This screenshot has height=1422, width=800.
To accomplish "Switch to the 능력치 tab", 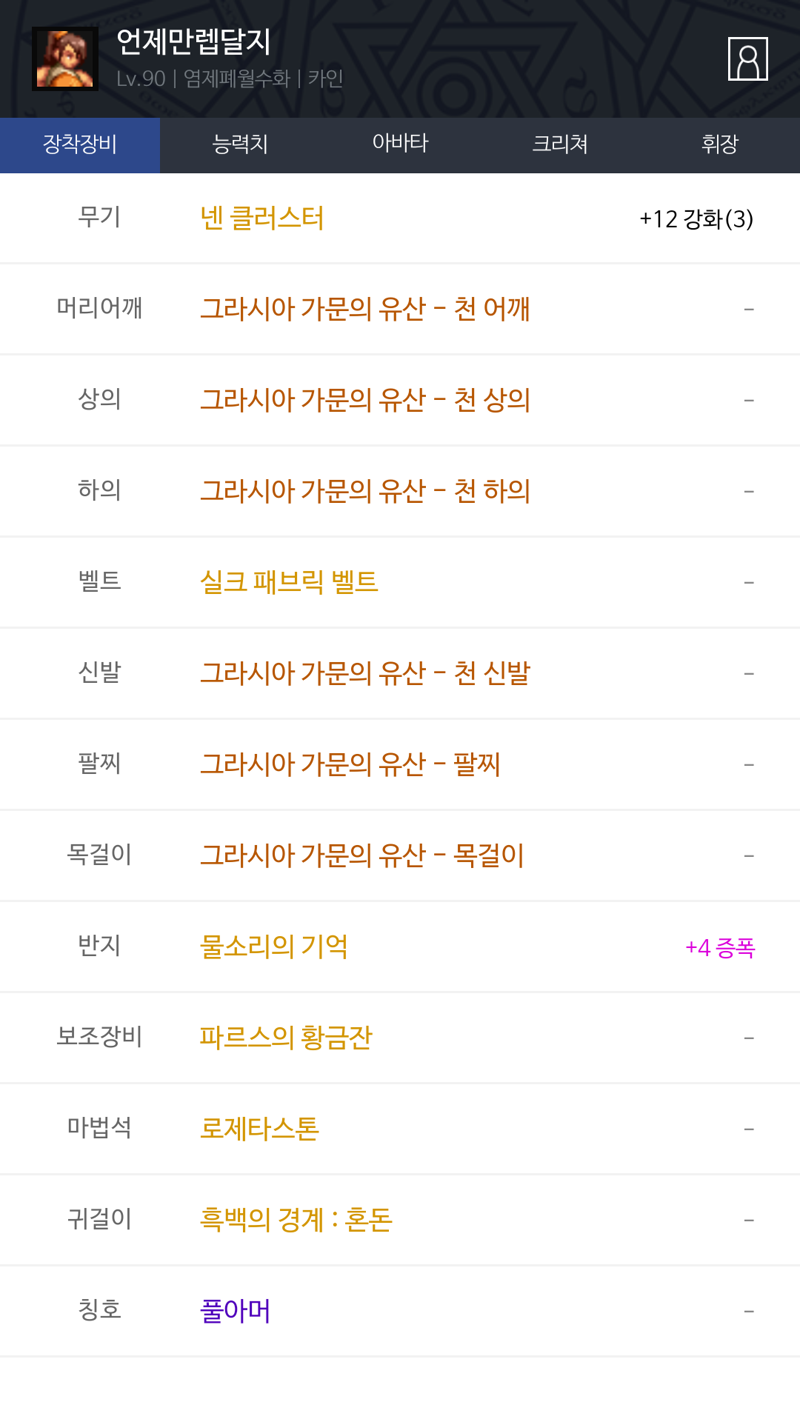I will pyautogui.click(x=240, y=145).
